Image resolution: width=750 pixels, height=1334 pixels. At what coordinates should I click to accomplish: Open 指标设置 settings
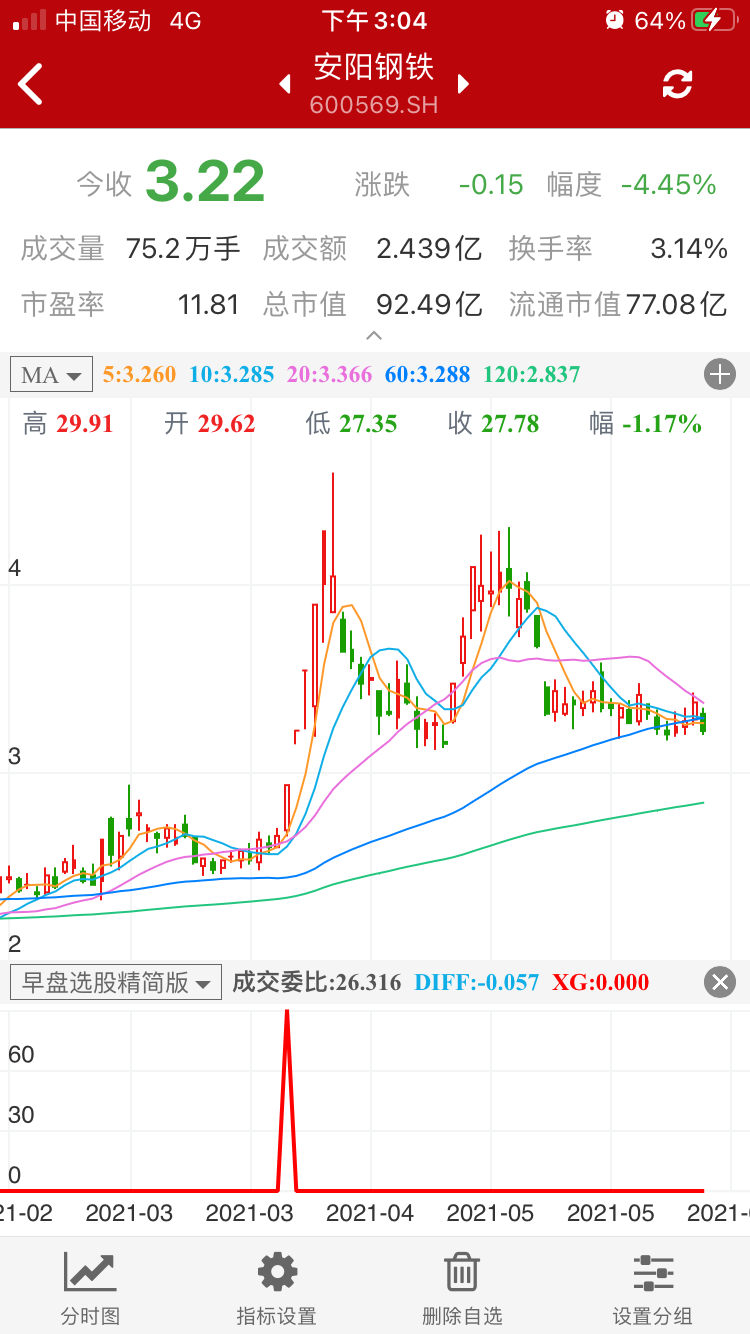(276, 1286)
